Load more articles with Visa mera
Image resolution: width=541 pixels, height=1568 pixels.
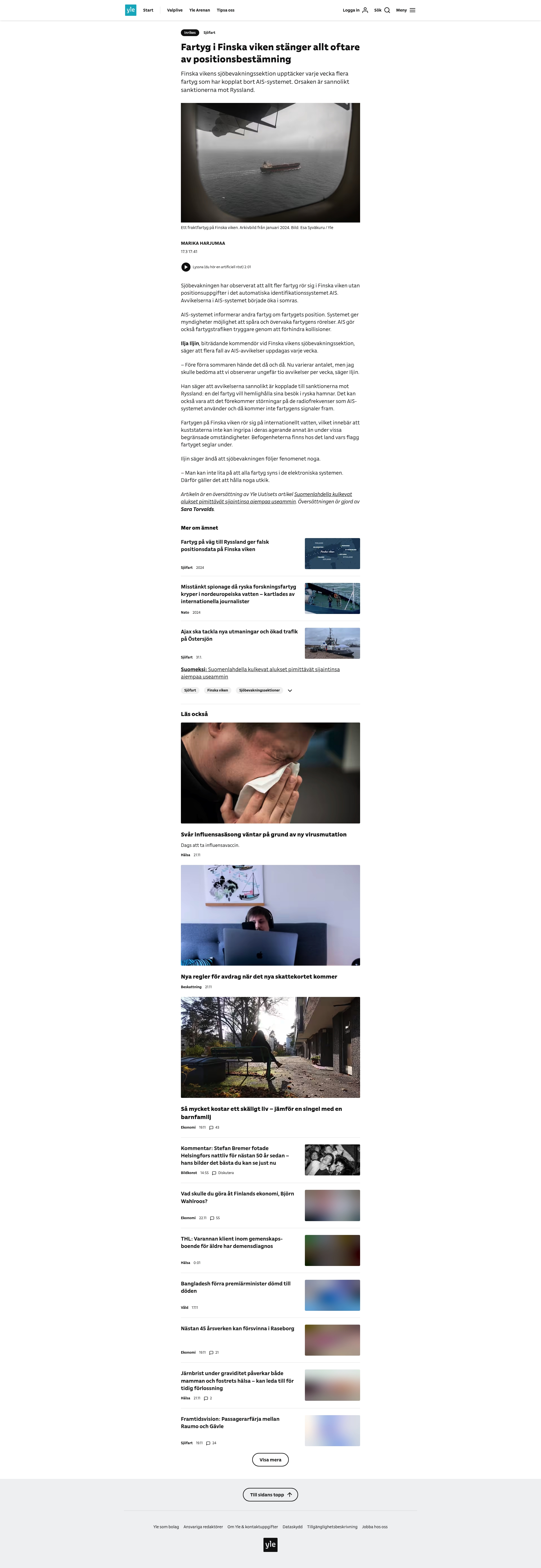(270, 1460)
